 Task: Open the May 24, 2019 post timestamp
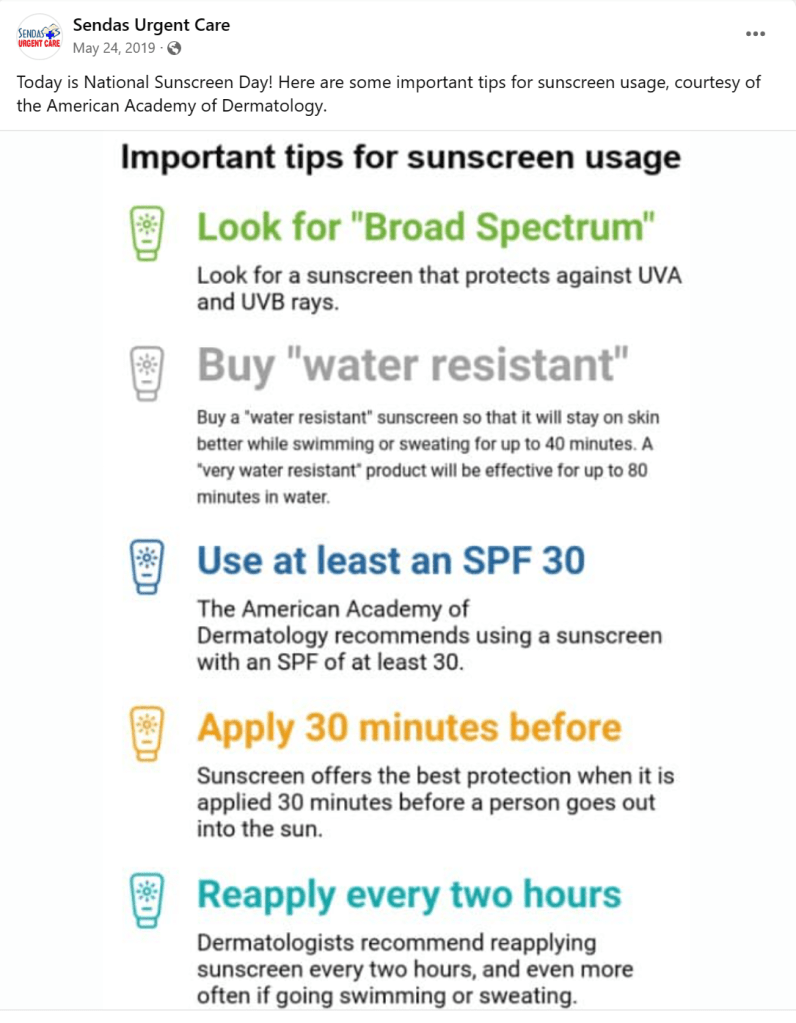(x=116, y=48)
